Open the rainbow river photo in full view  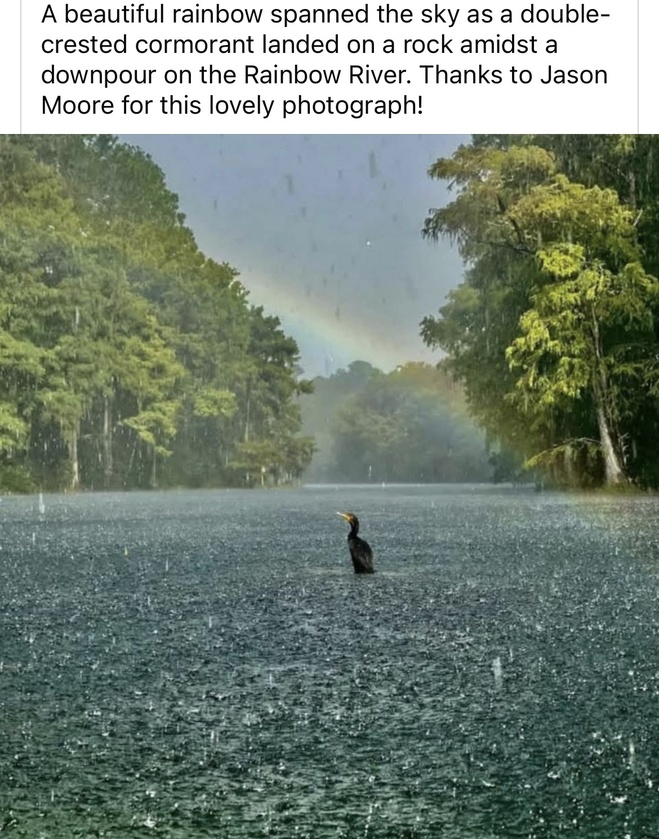pos(329,486)
